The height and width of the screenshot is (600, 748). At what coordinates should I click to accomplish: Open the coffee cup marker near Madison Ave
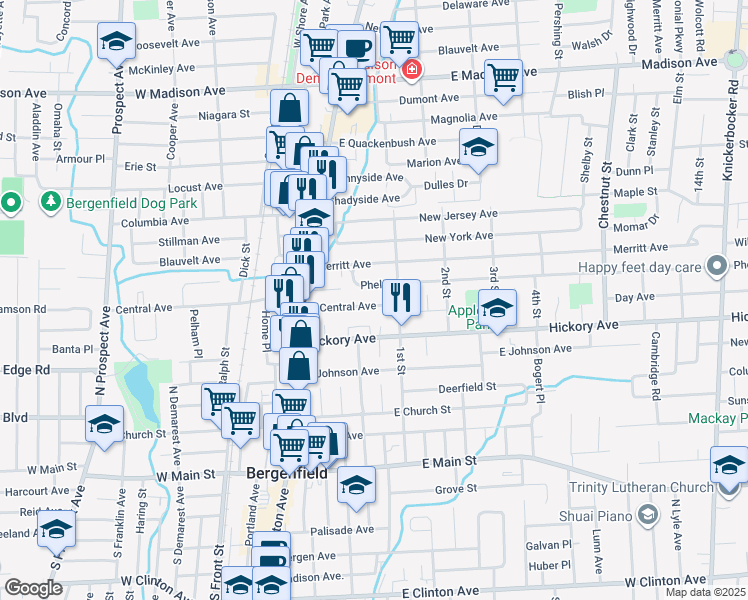(356, 47)
